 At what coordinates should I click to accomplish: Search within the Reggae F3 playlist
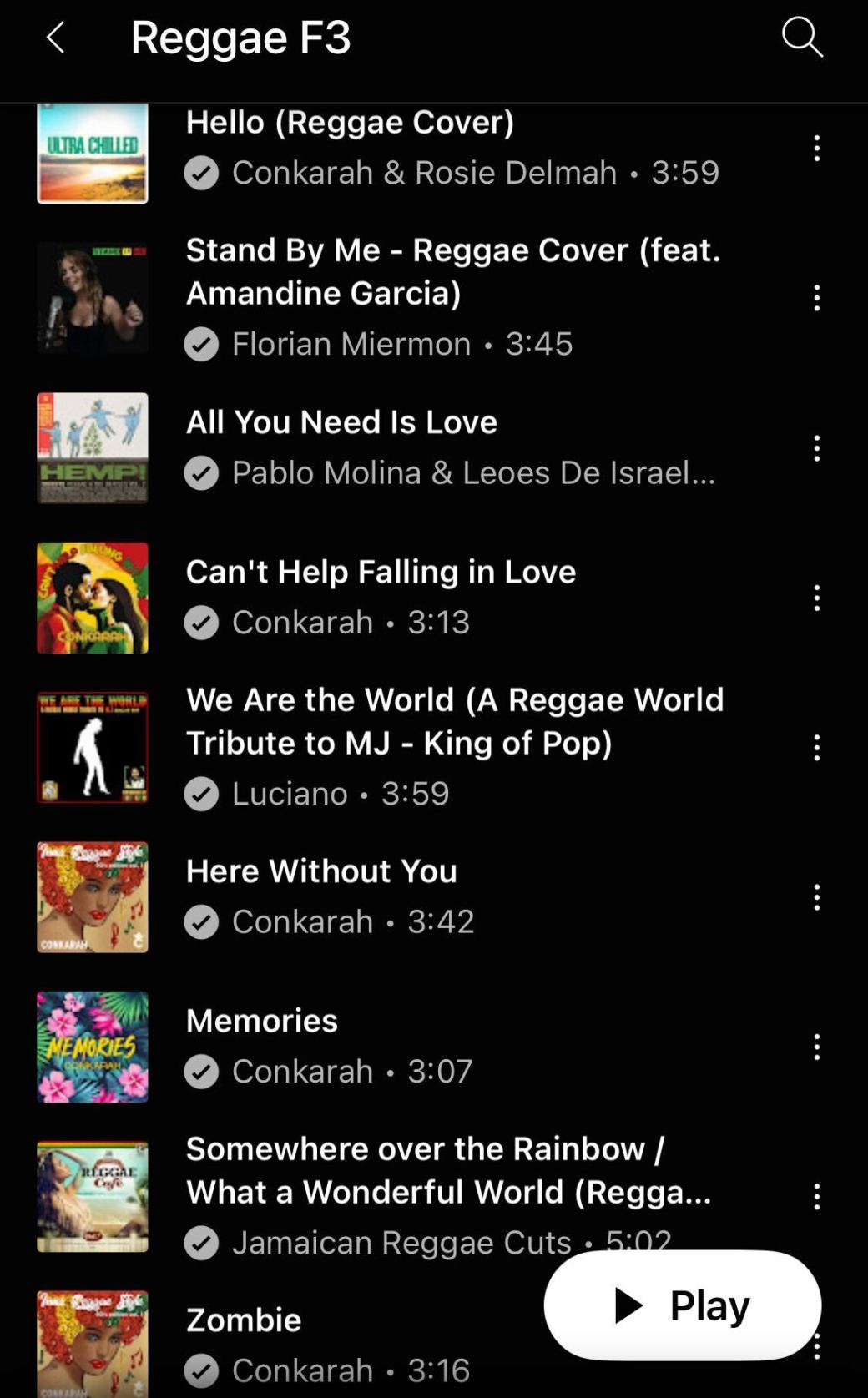coord(802,38)
